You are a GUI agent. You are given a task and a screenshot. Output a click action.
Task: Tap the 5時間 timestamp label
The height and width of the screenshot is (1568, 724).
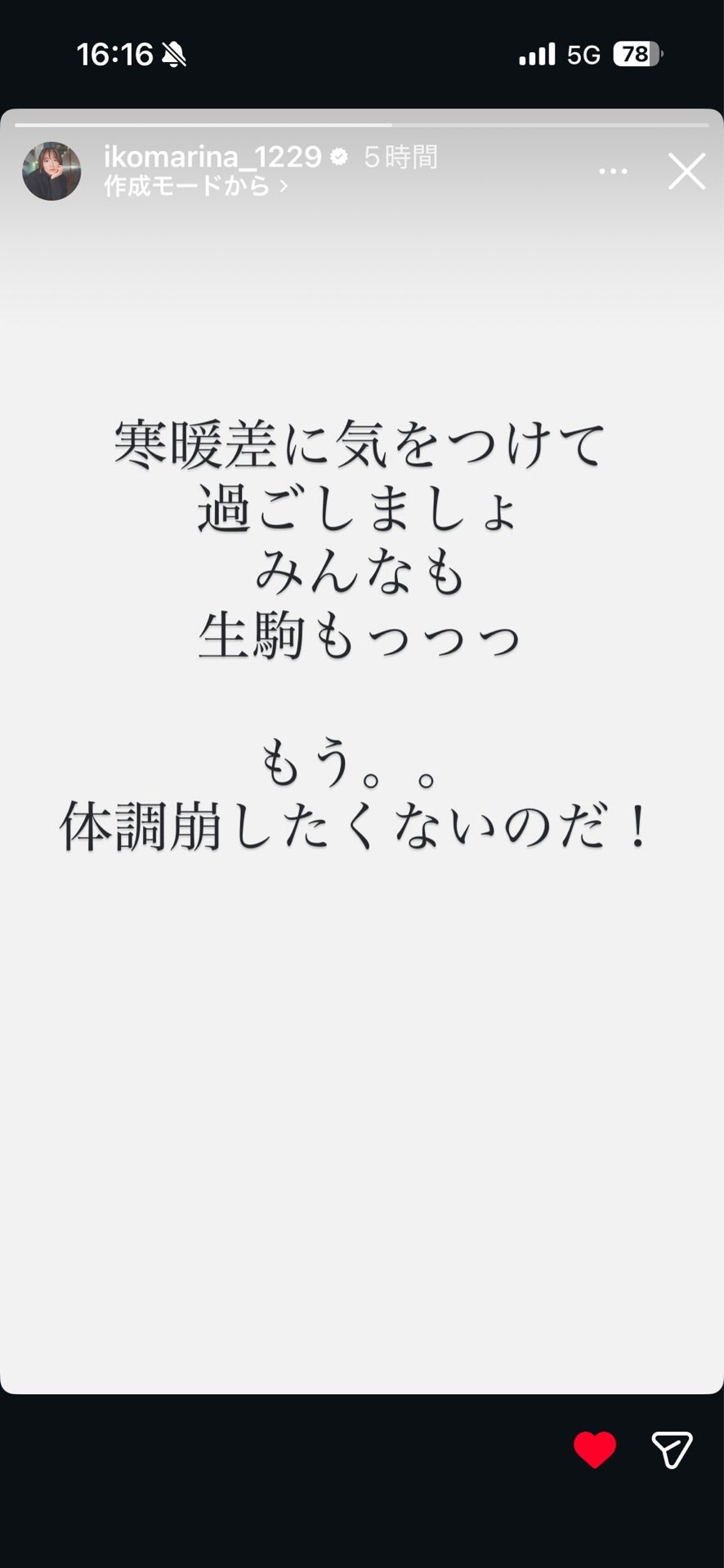[x=400, y=155]
